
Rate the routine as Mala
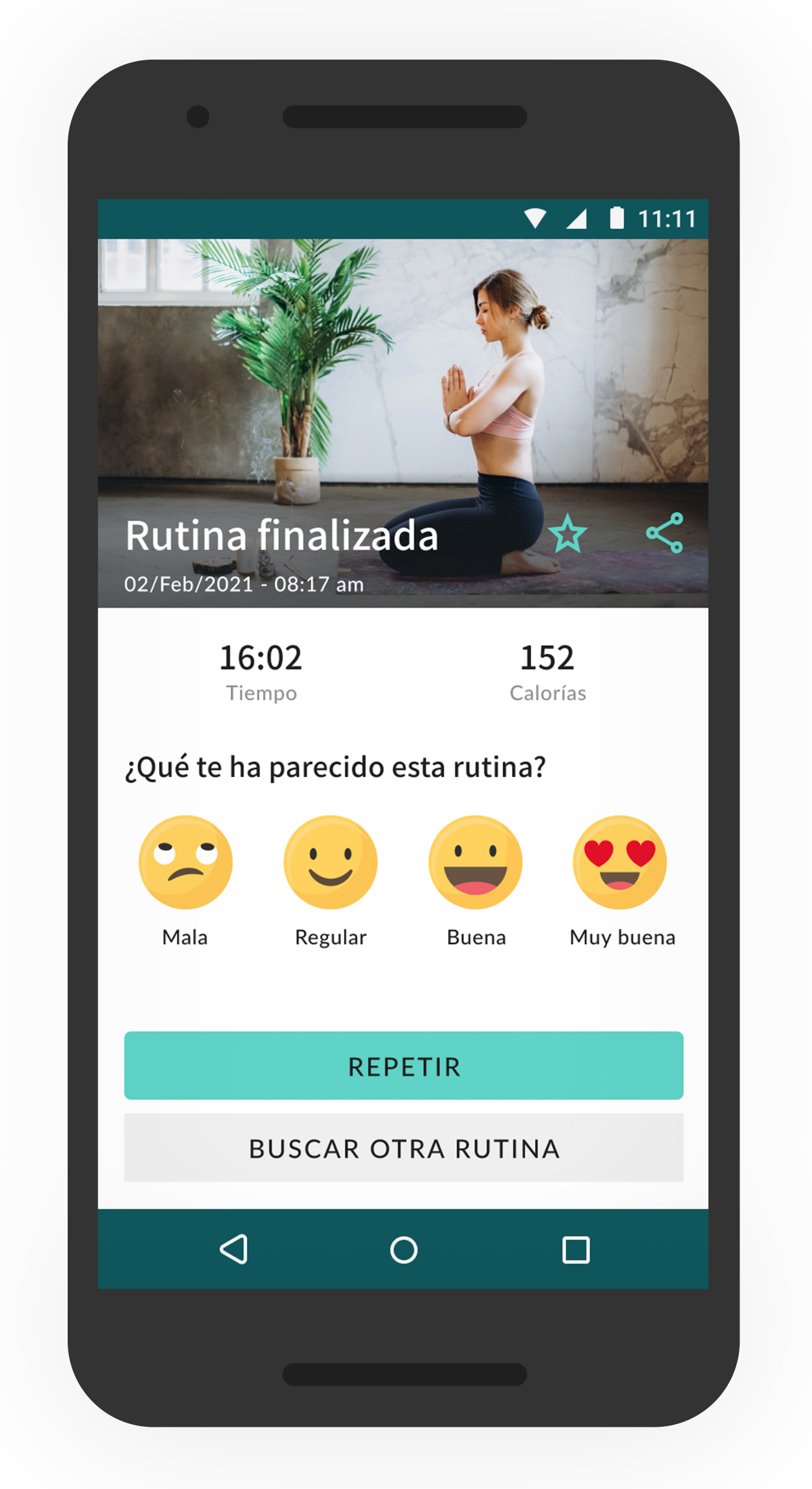point(185,862)
